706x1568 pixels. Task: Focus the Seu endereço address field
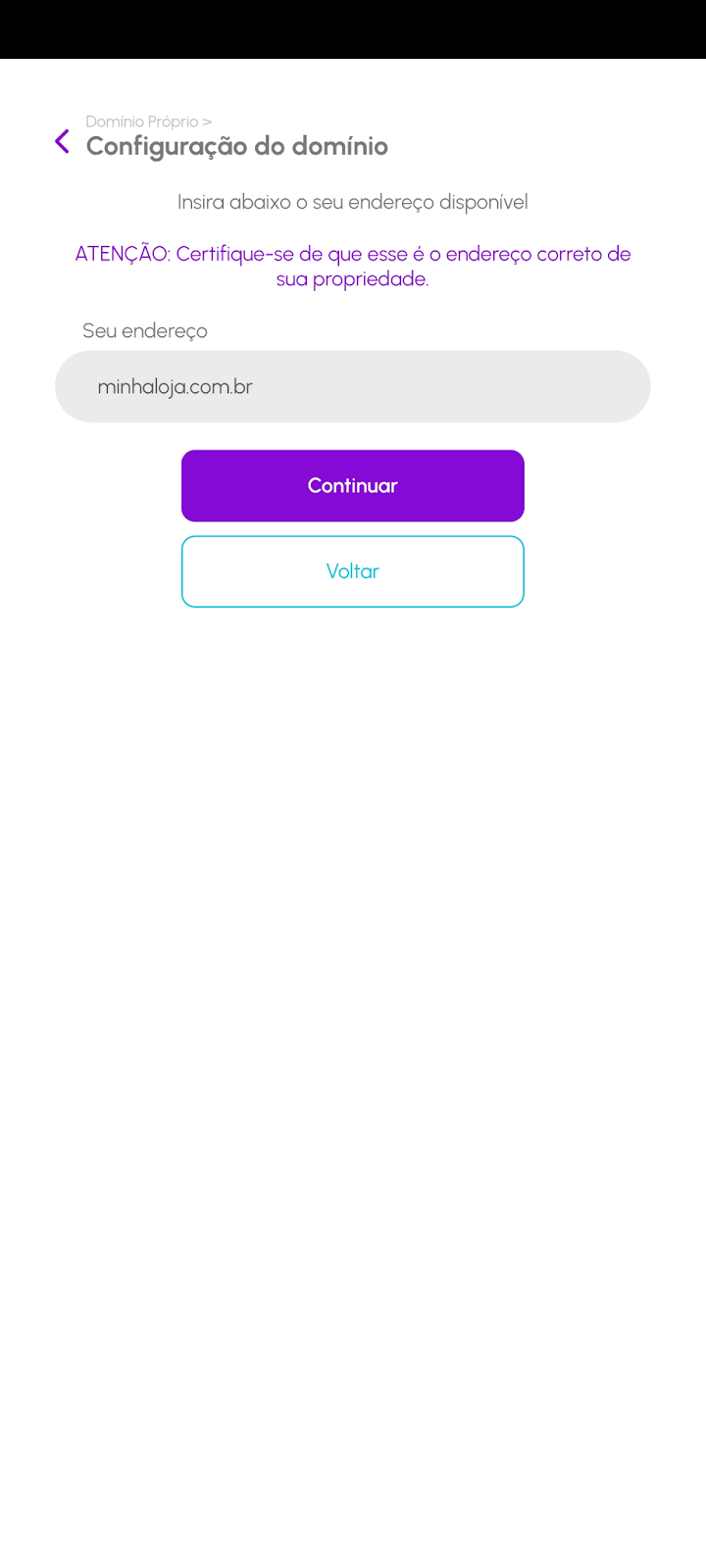click(x=352, y=387)
